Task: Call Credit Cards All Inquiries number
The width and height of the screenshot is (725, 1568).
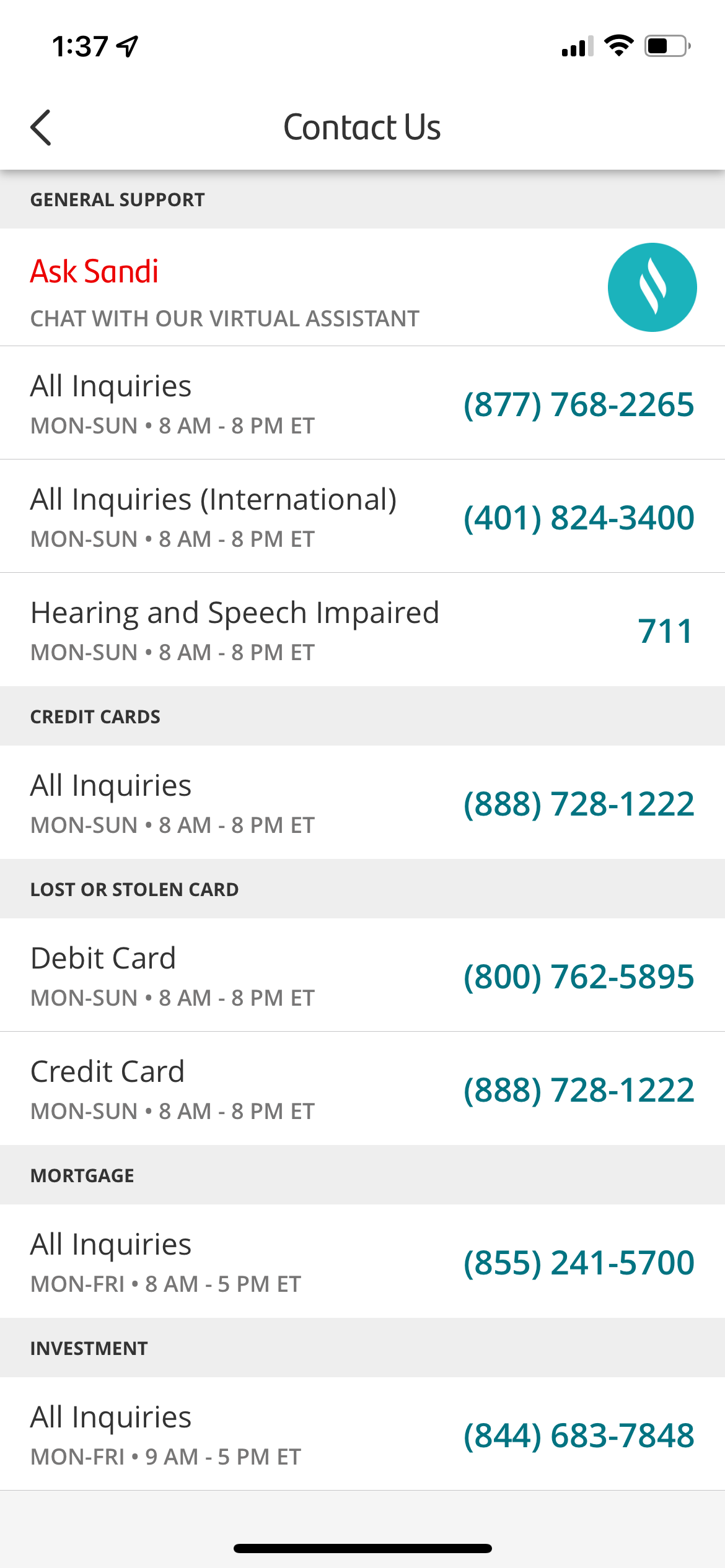Action: tap(579, 804)
